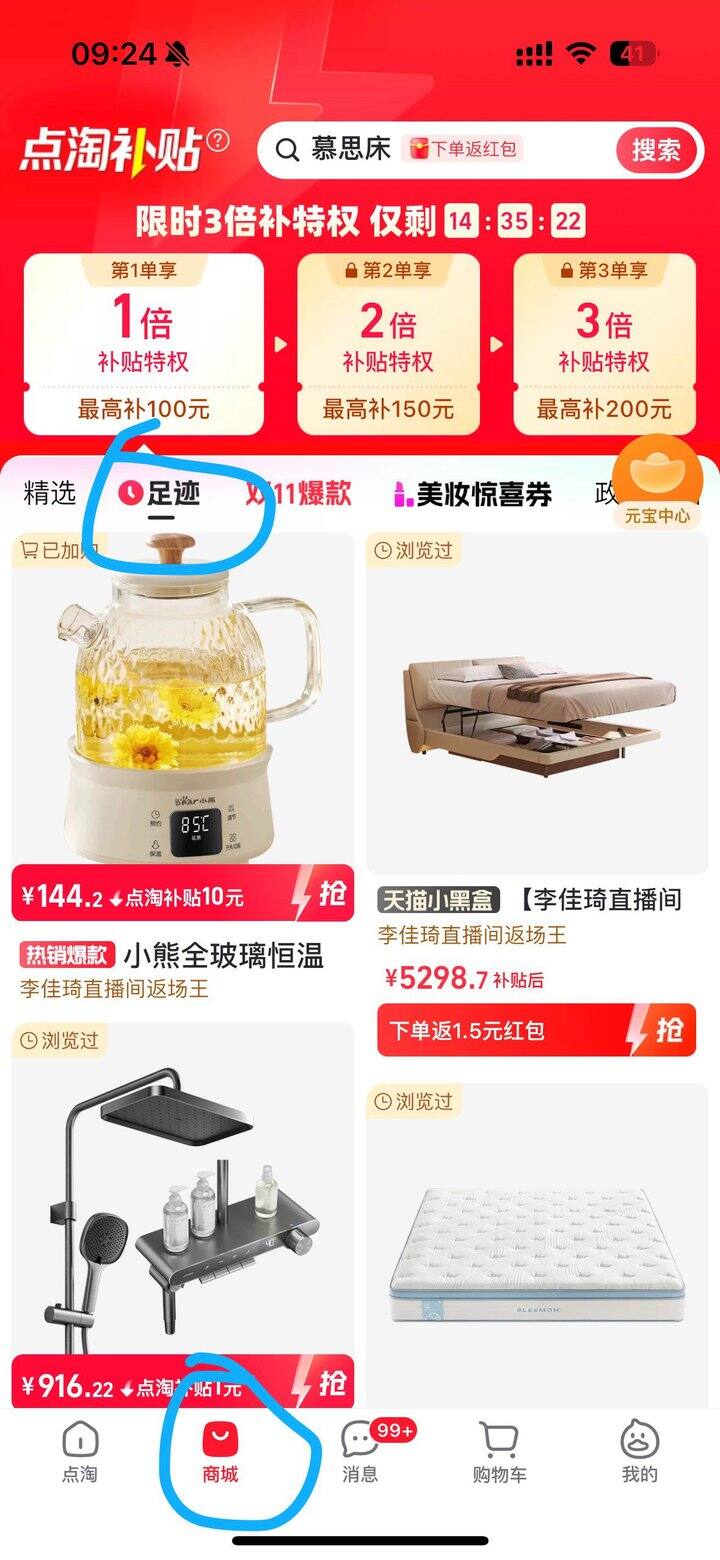Tap the red 搜索 button
Screen dimensions: 720x1560
[656, 150]
